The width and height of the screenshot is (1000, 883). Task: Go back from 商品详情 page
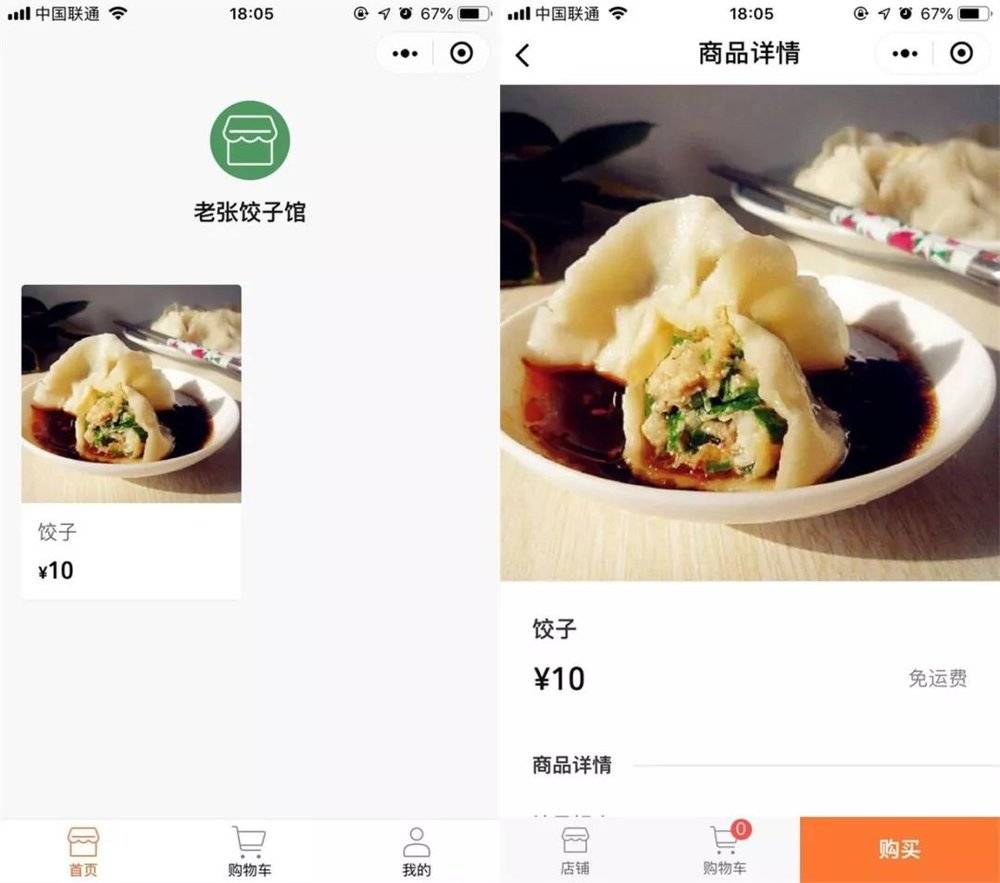(522, 55)
